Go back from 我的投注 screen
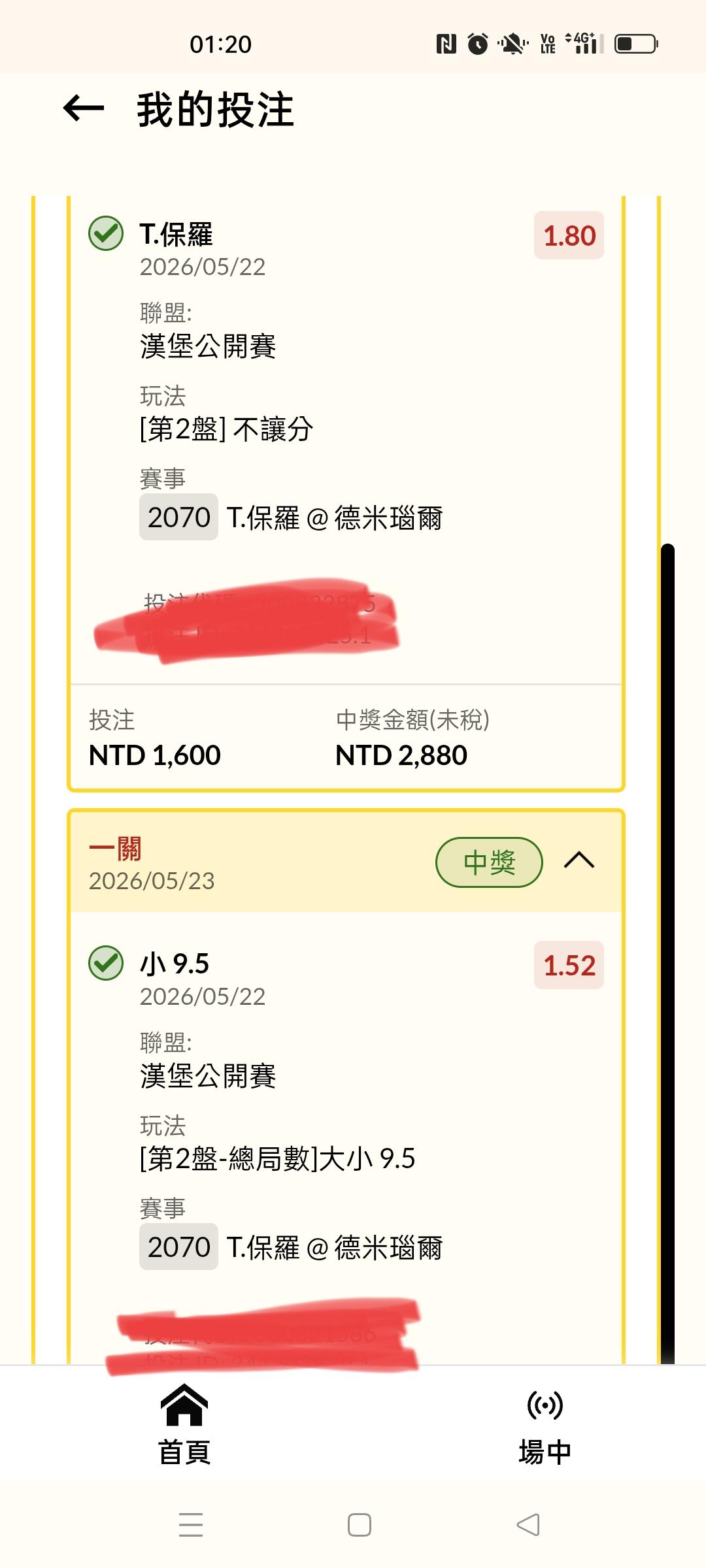 coord(84,108)
